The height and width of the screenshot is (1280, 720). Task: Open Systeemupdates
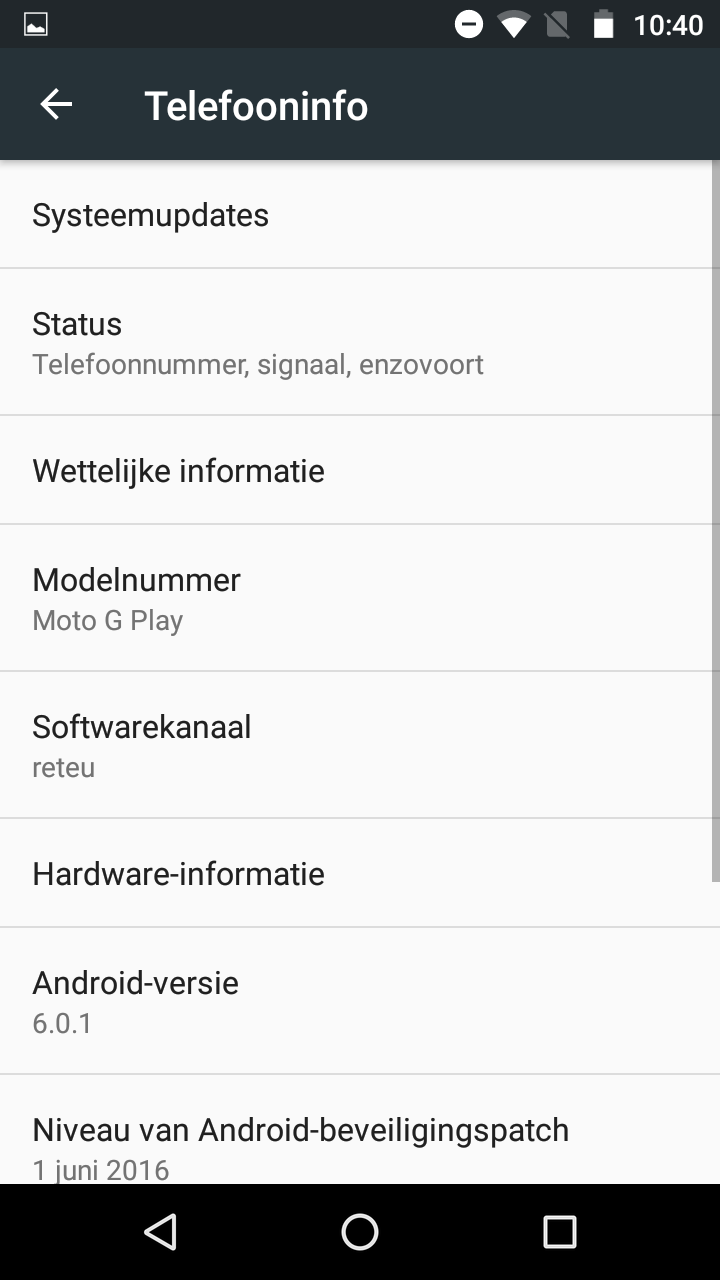tap(360, 214)
